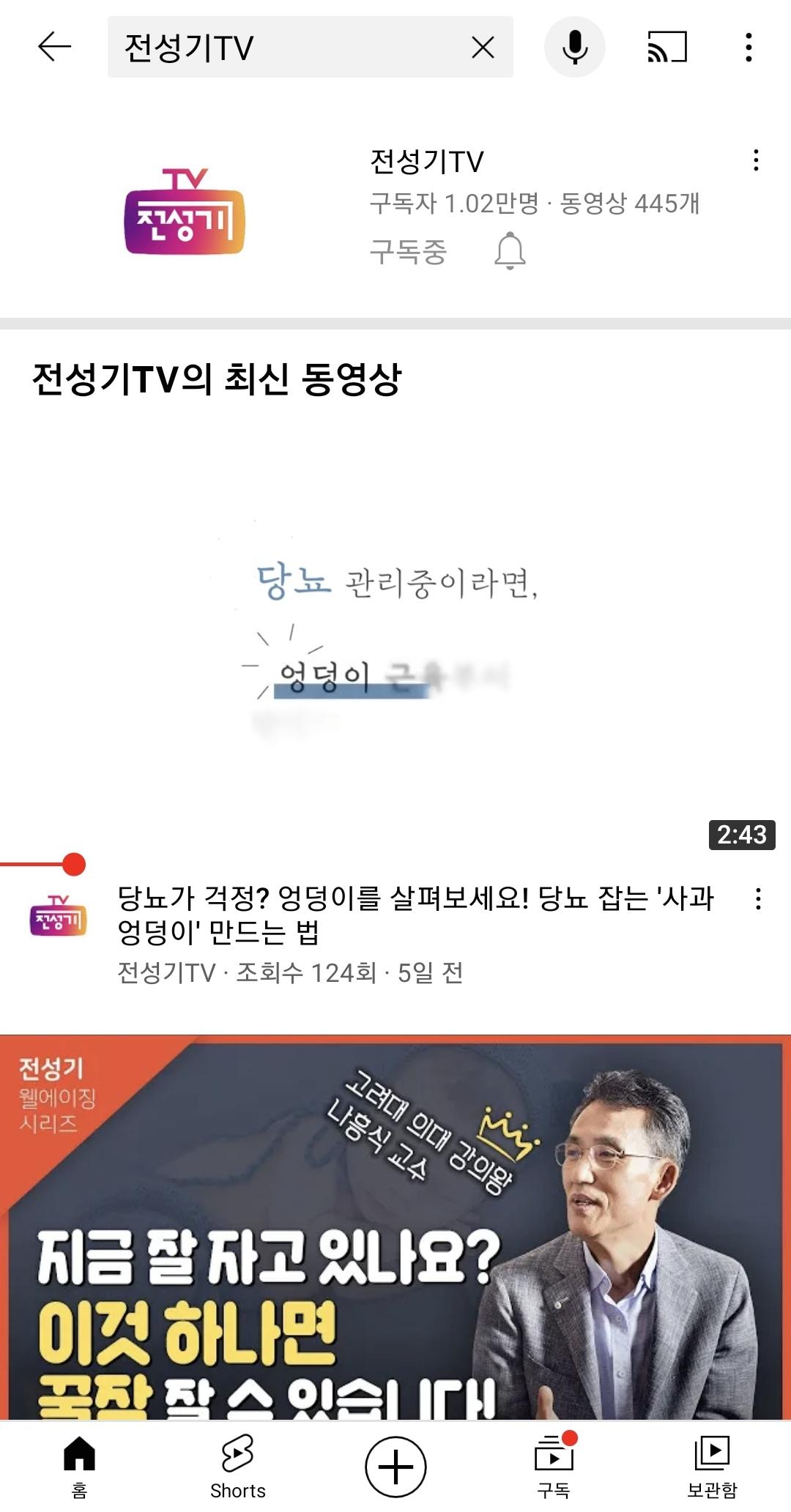The image size is (791, 1512).
Task: Switch to the 홈 tab
Action: coord(79,1466)
